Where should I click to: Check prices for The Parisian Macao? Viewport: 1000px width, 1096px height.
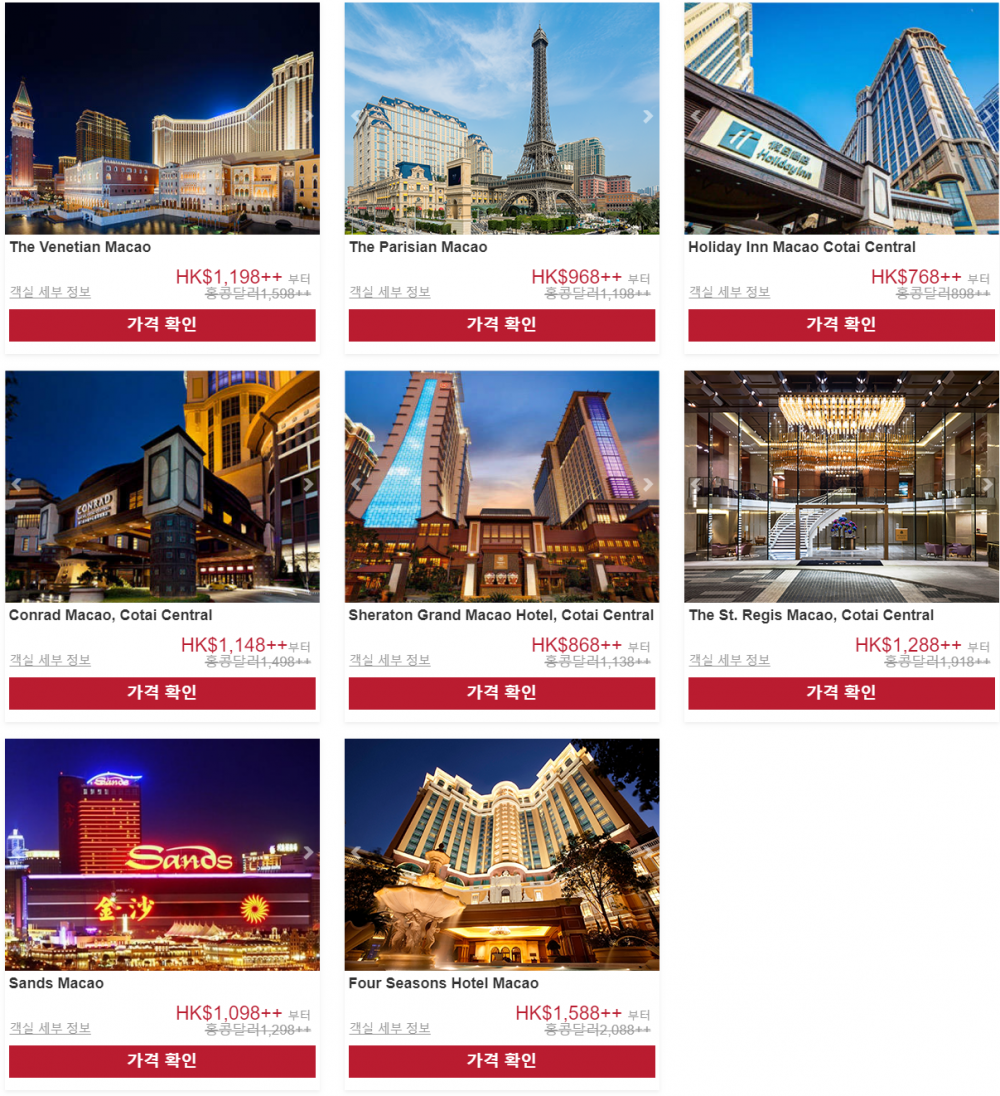click(x=501, y=325)
